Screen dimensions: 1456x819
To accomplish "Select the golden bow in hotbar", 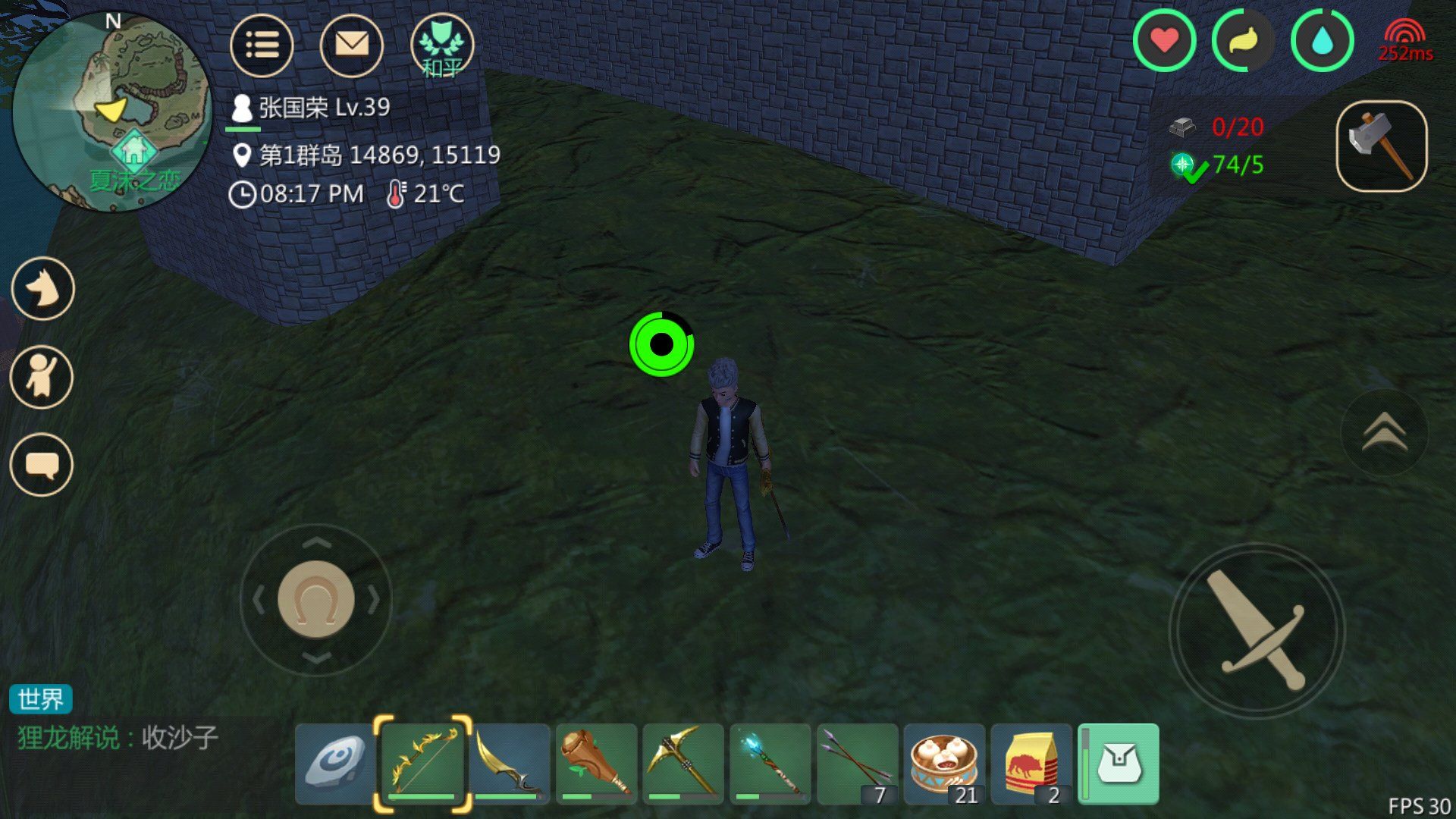I will tap(422, 763).
